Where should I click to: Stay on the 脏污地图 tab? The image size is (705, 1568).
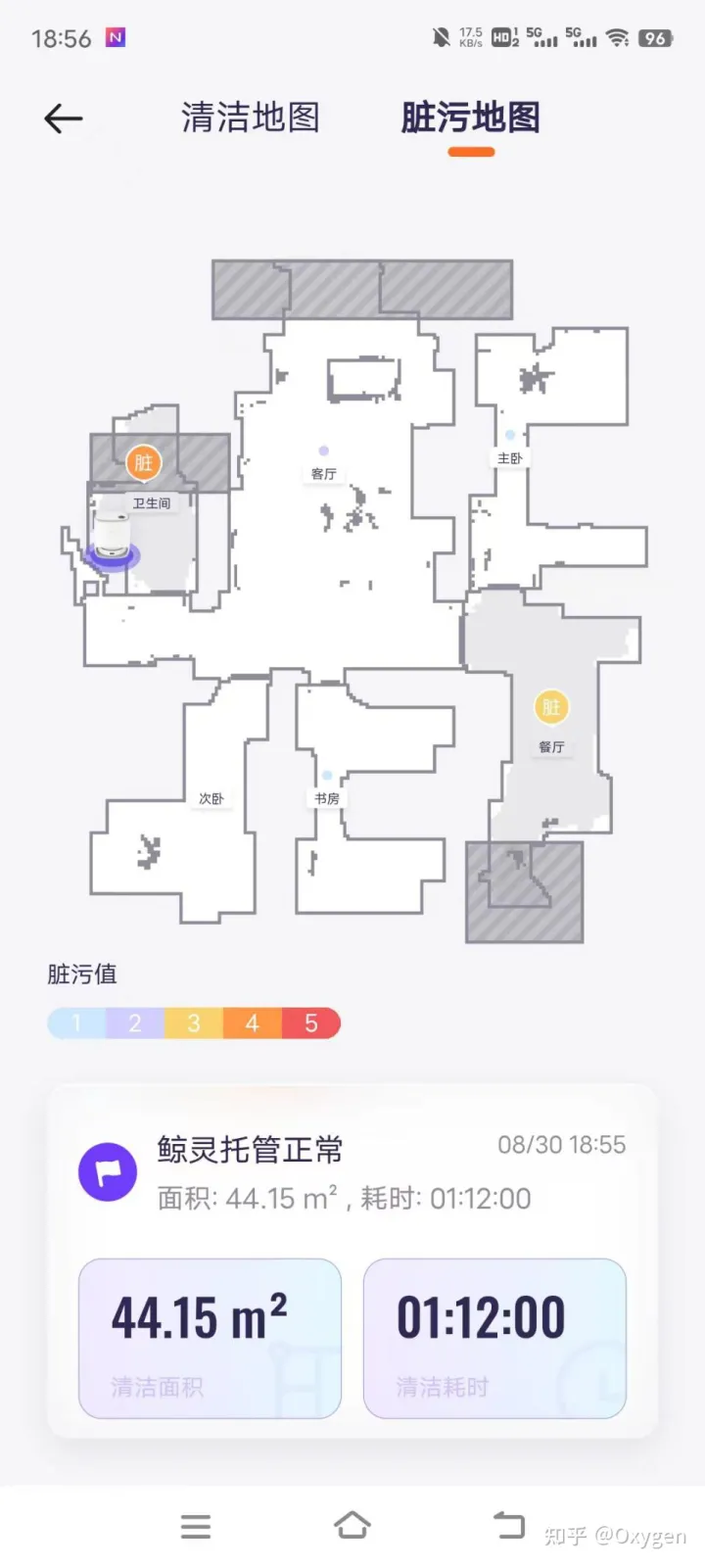point(471,117)
